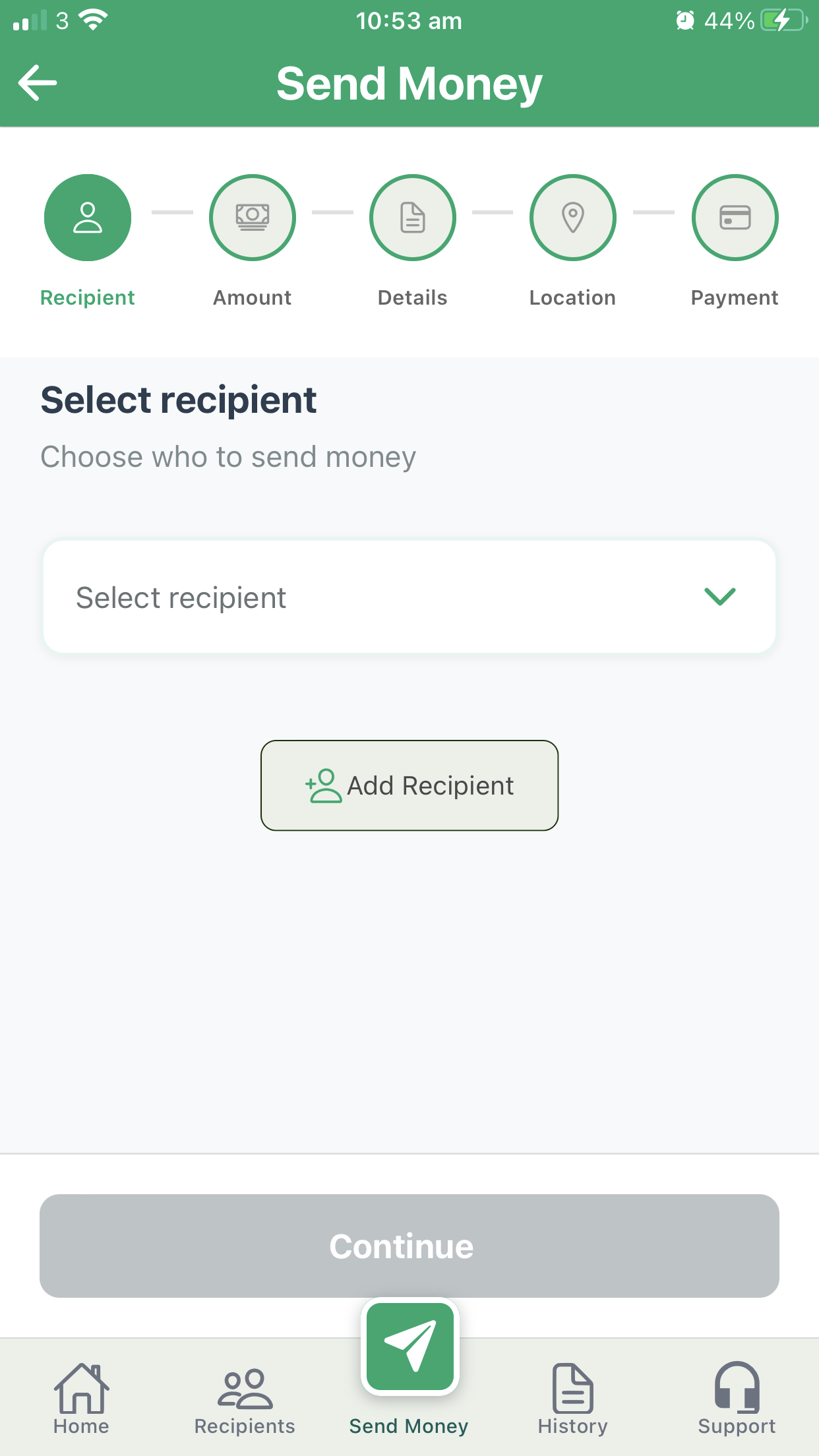Click the Location step pin icon
This screenshot has width=819, height=1456.
point(572,217)
